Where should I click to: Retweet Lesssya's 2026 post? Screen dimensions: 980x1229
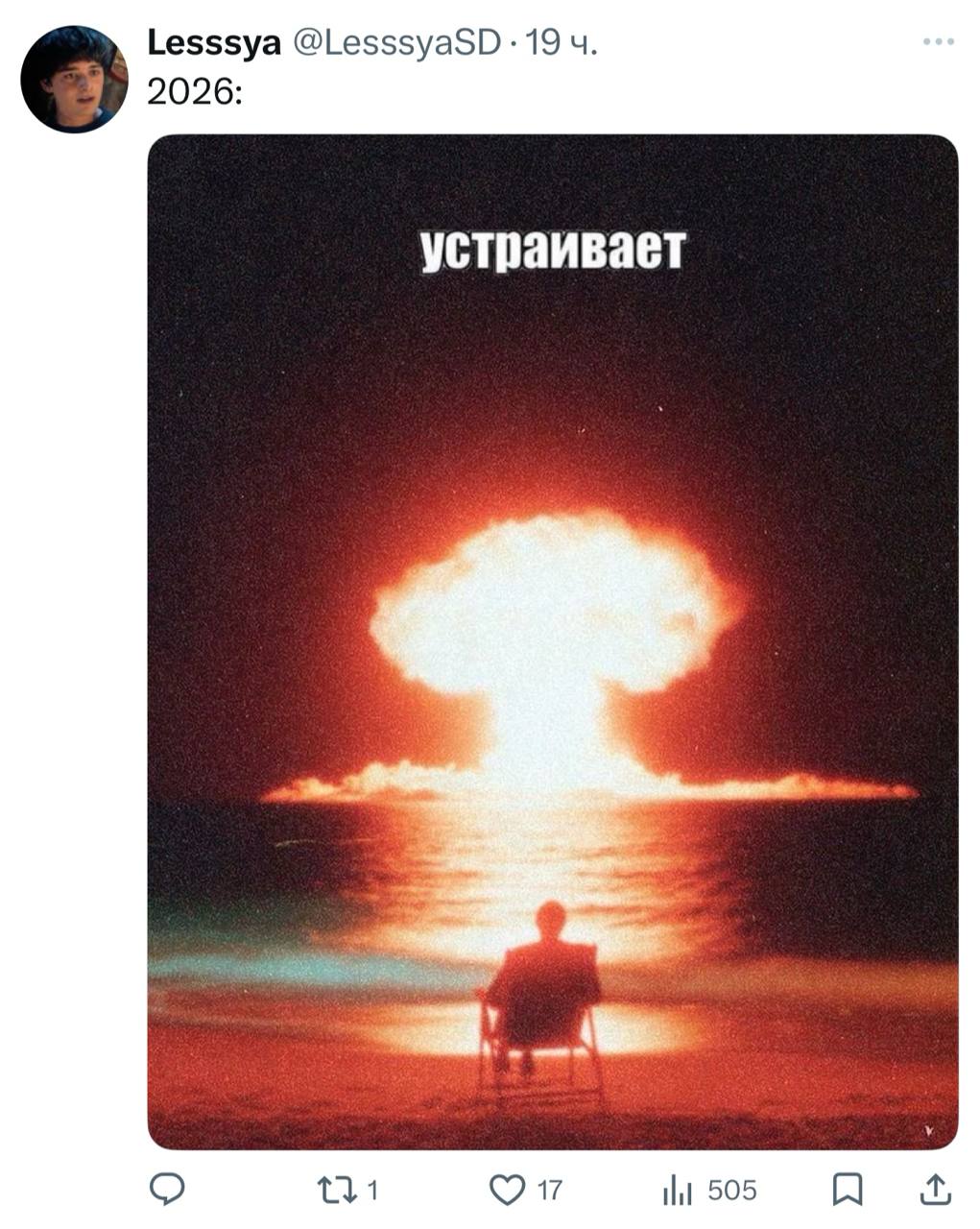pyautogui.click(x=337, y=1191)
